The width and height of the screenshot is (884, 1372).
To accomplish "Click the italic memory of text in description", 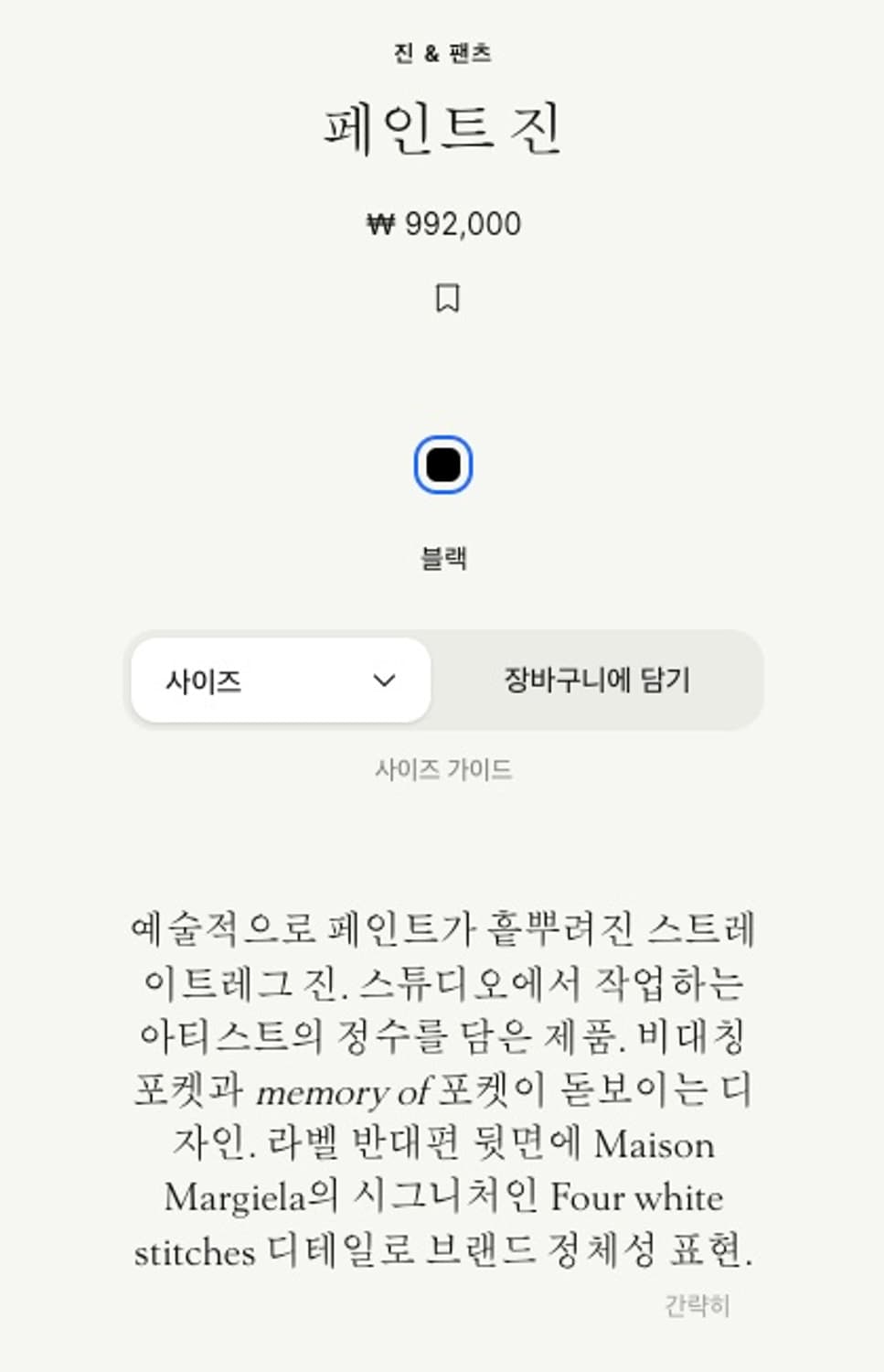I will click(x=346, y=1089).
